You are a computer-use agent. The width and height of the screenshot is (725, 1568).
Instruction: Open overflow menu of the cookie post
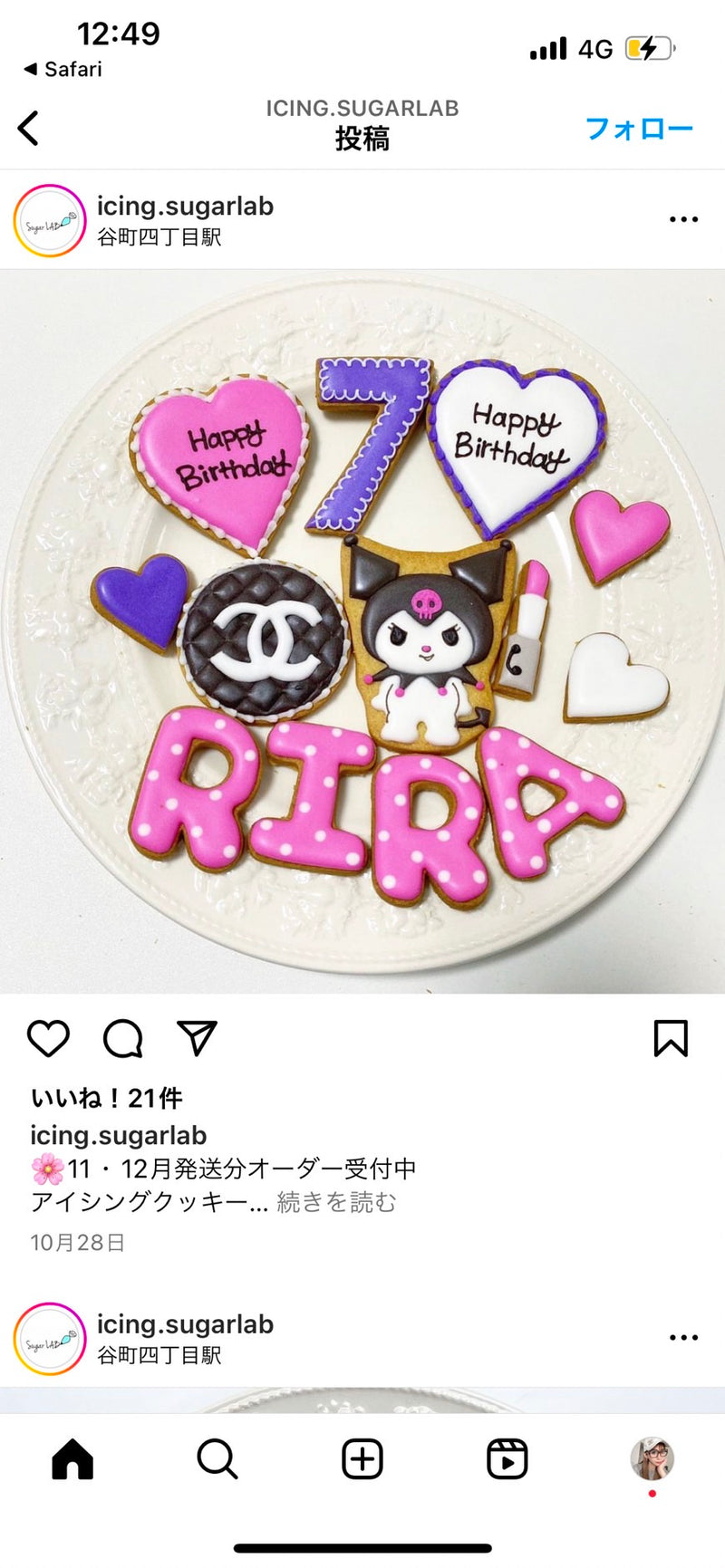683,219
